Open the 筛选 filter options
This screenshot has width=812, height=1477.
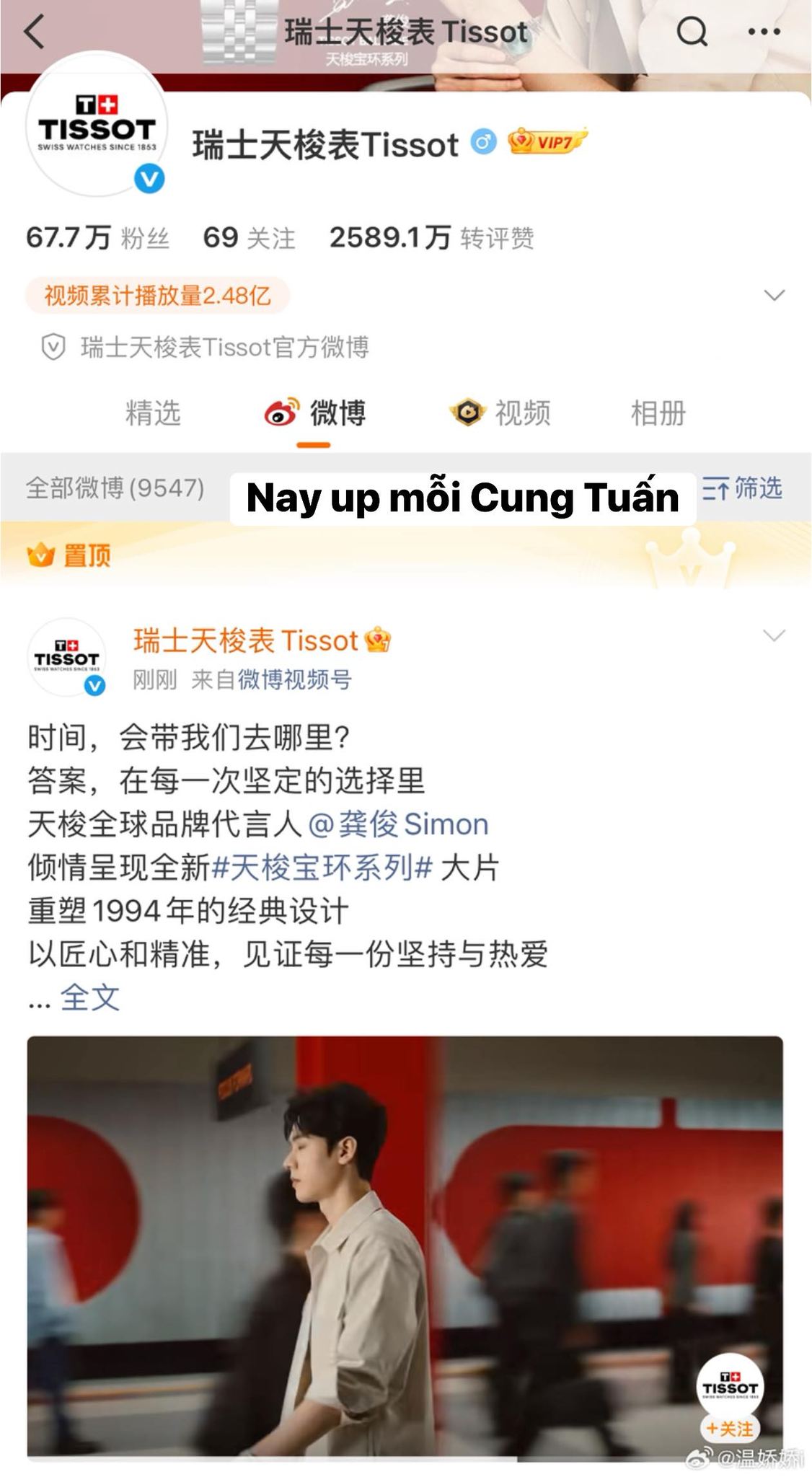pos(743,488)
